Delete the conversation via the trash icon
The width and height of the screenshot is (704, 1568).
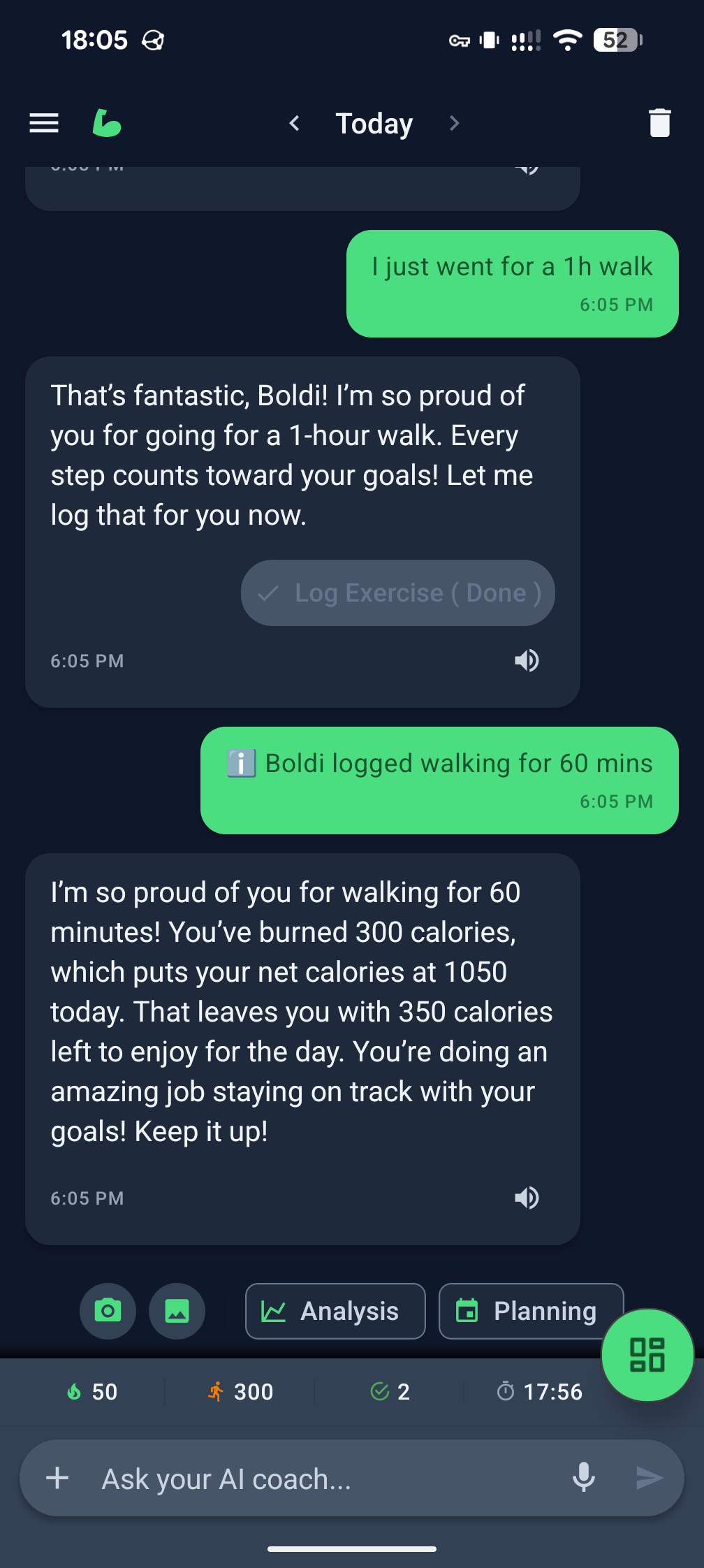tap(659, 122)
